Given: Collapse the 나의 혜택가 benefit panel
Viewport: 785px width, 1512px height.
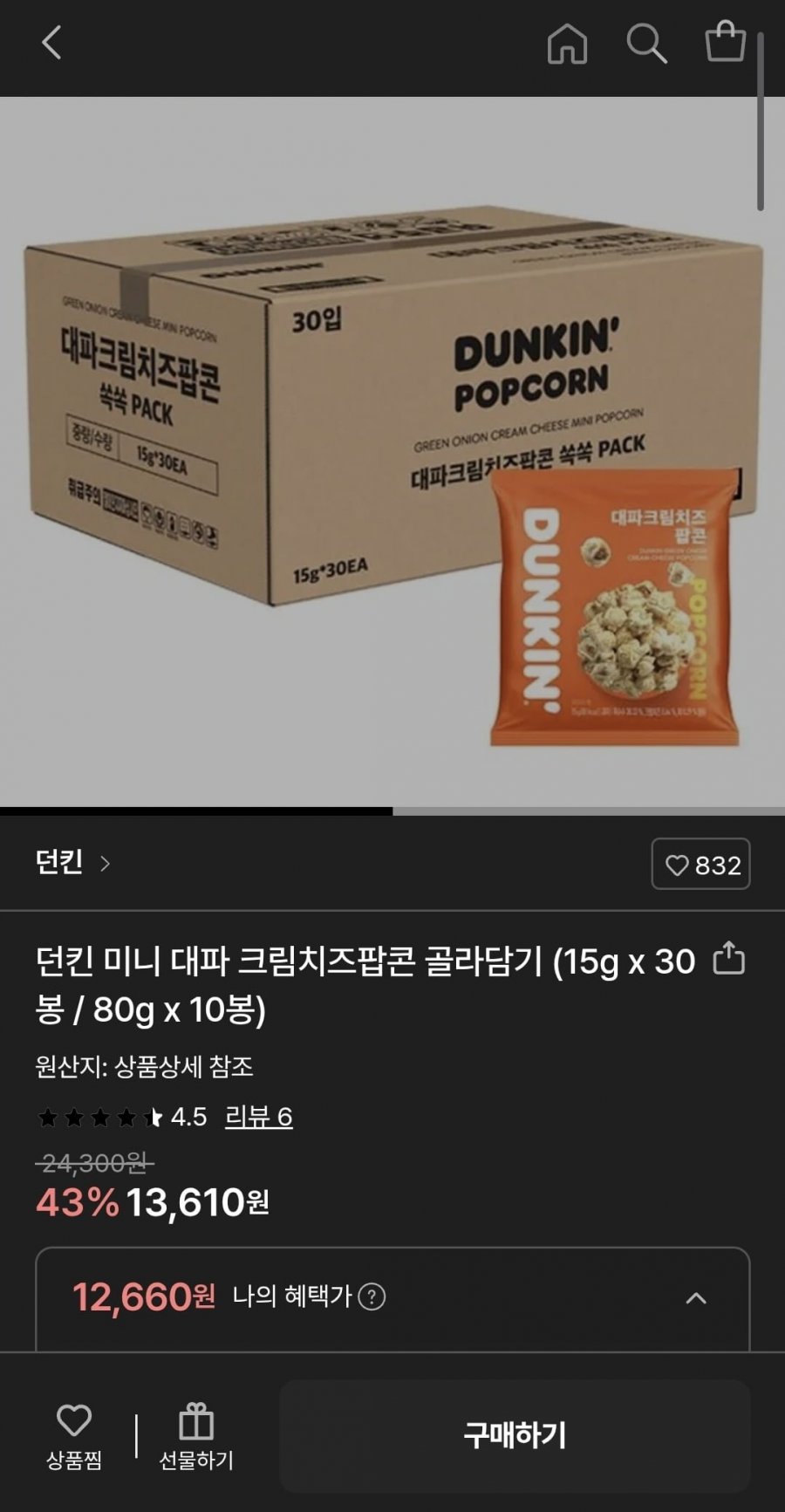Looking at the screenshot, I should [695, 1298].
